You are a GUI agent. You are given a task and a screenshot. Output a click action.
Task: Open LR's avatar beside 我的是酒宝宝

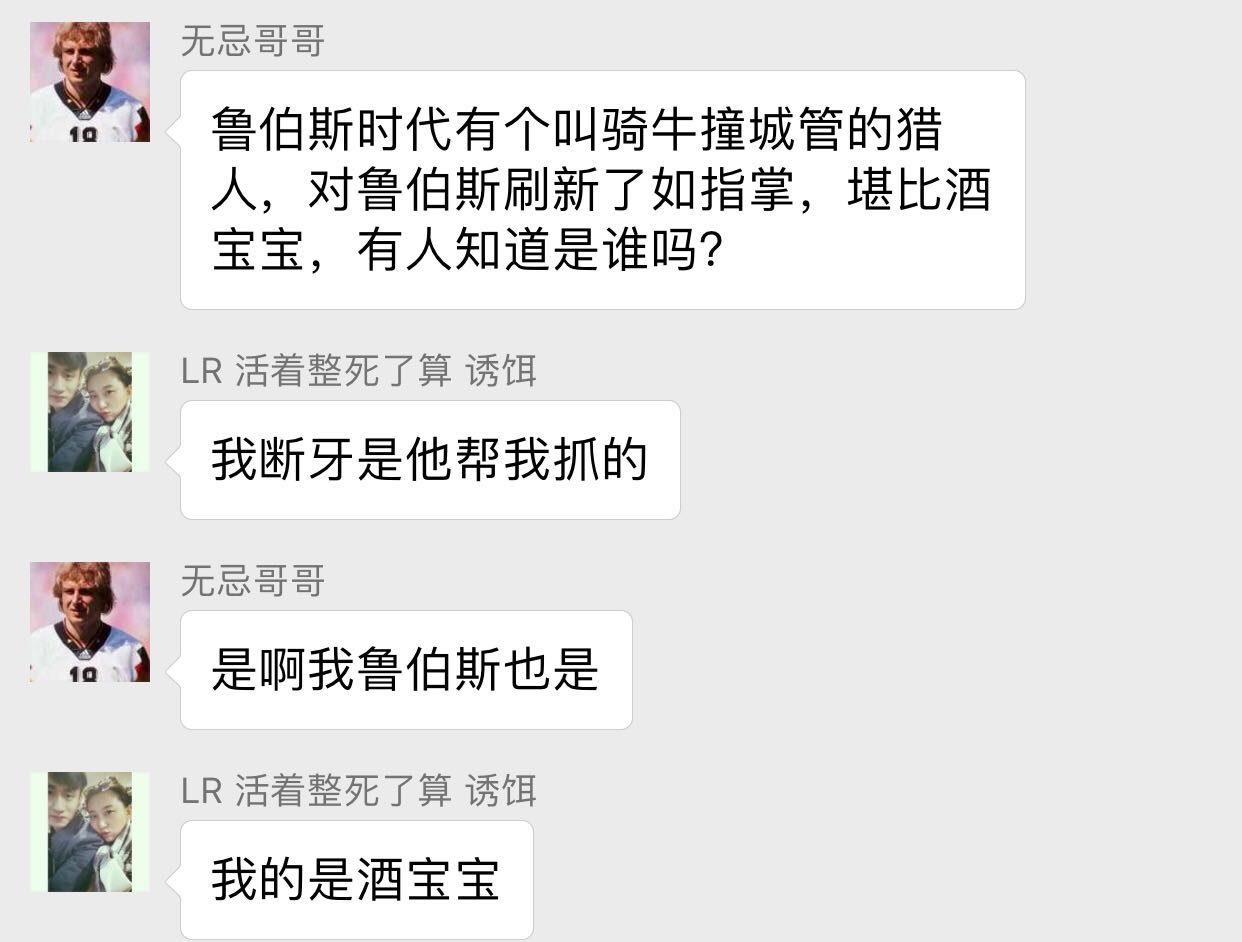90,832
